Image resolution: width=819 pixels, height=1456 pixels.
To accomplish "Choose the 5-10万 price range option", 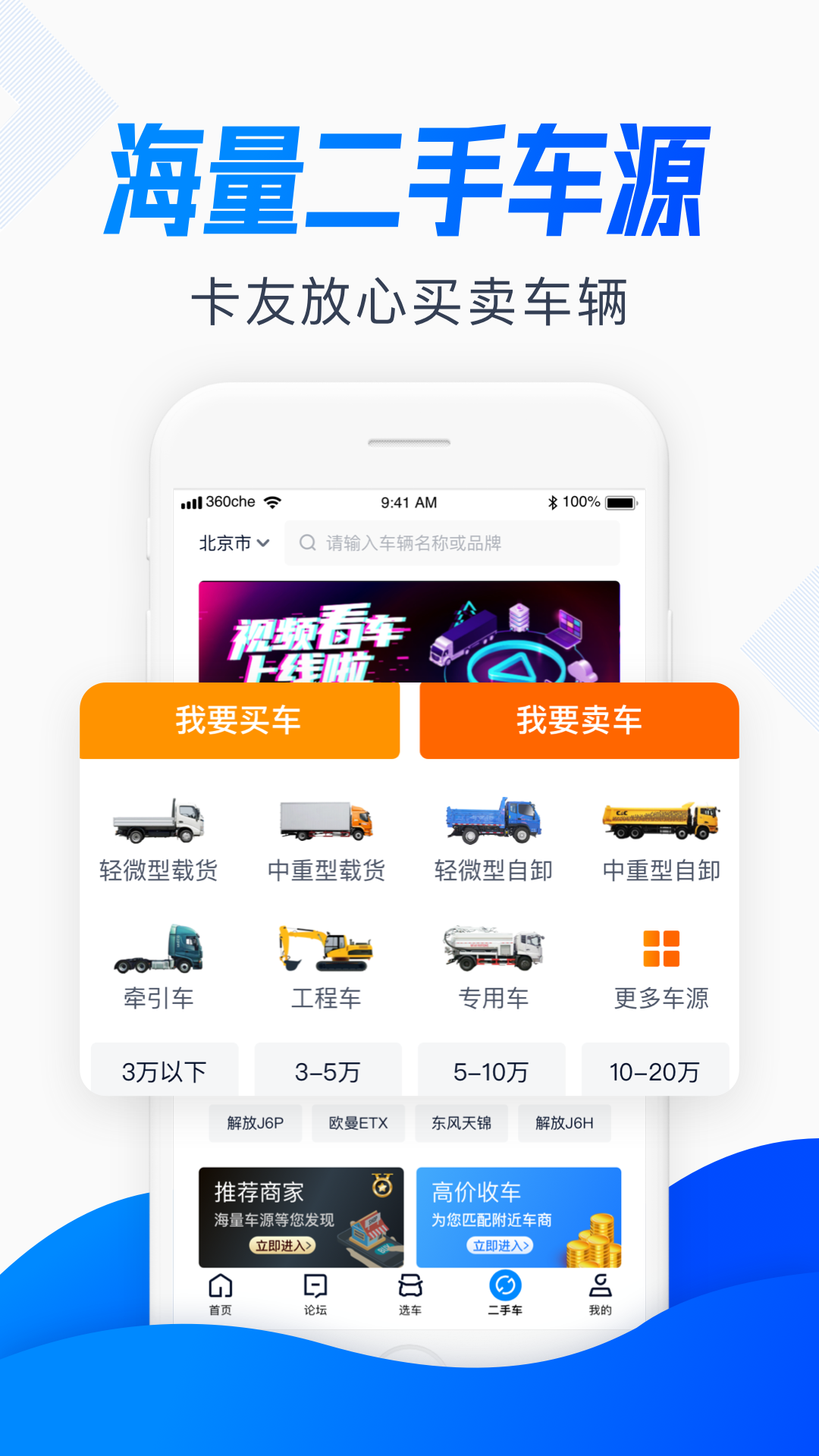I will click(x=491, y=1069).
